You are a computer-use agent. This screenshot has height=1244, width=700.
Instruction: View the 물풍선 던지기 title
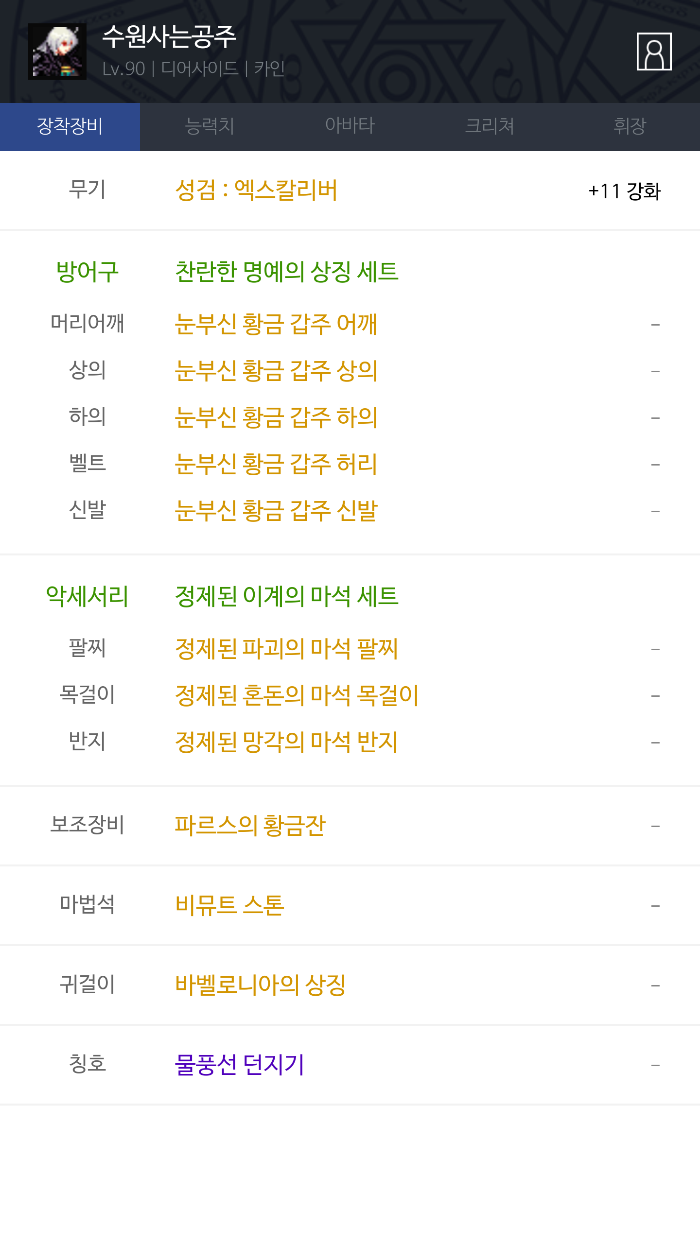coord(240,1065)
